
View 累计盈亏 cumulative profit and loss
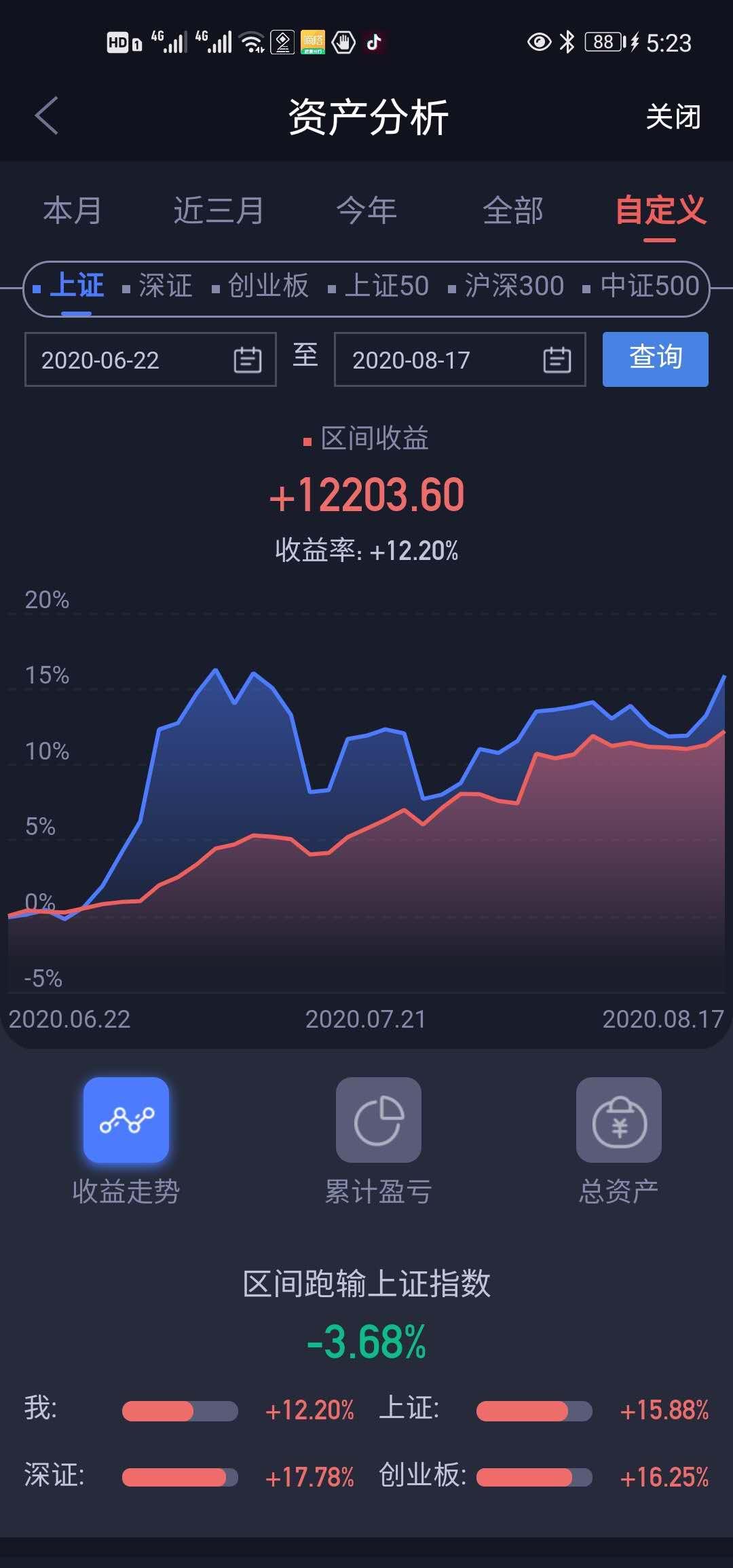point(379,1141)
